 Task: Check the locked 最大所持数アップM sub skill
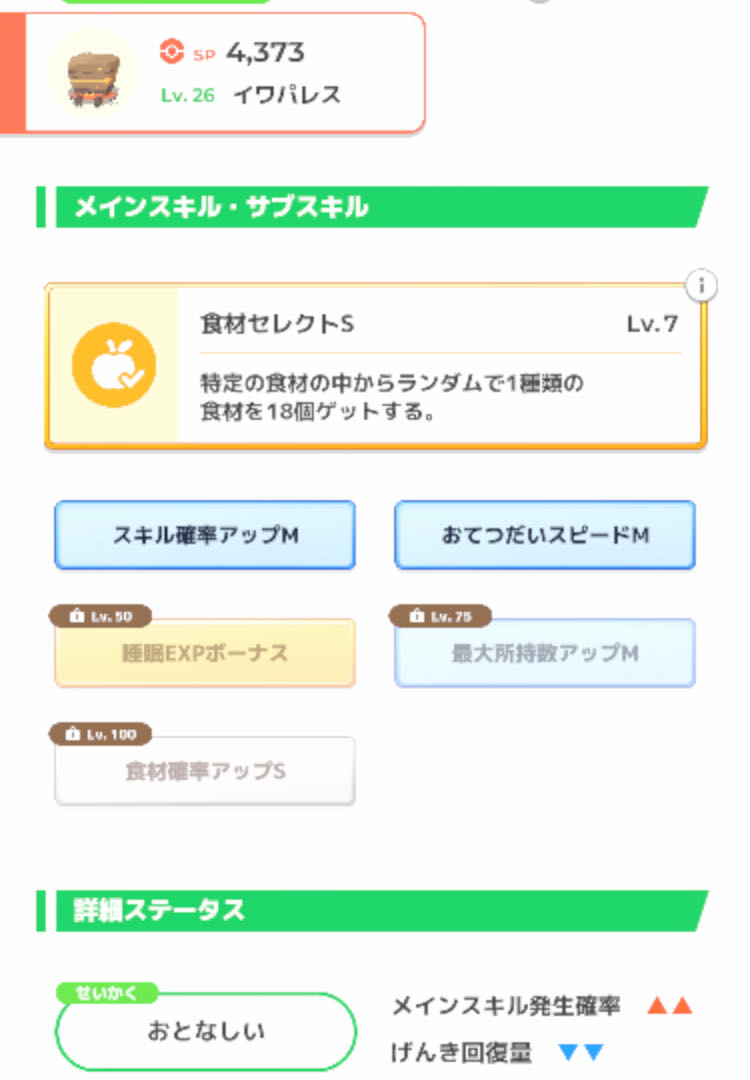(545, 653)
